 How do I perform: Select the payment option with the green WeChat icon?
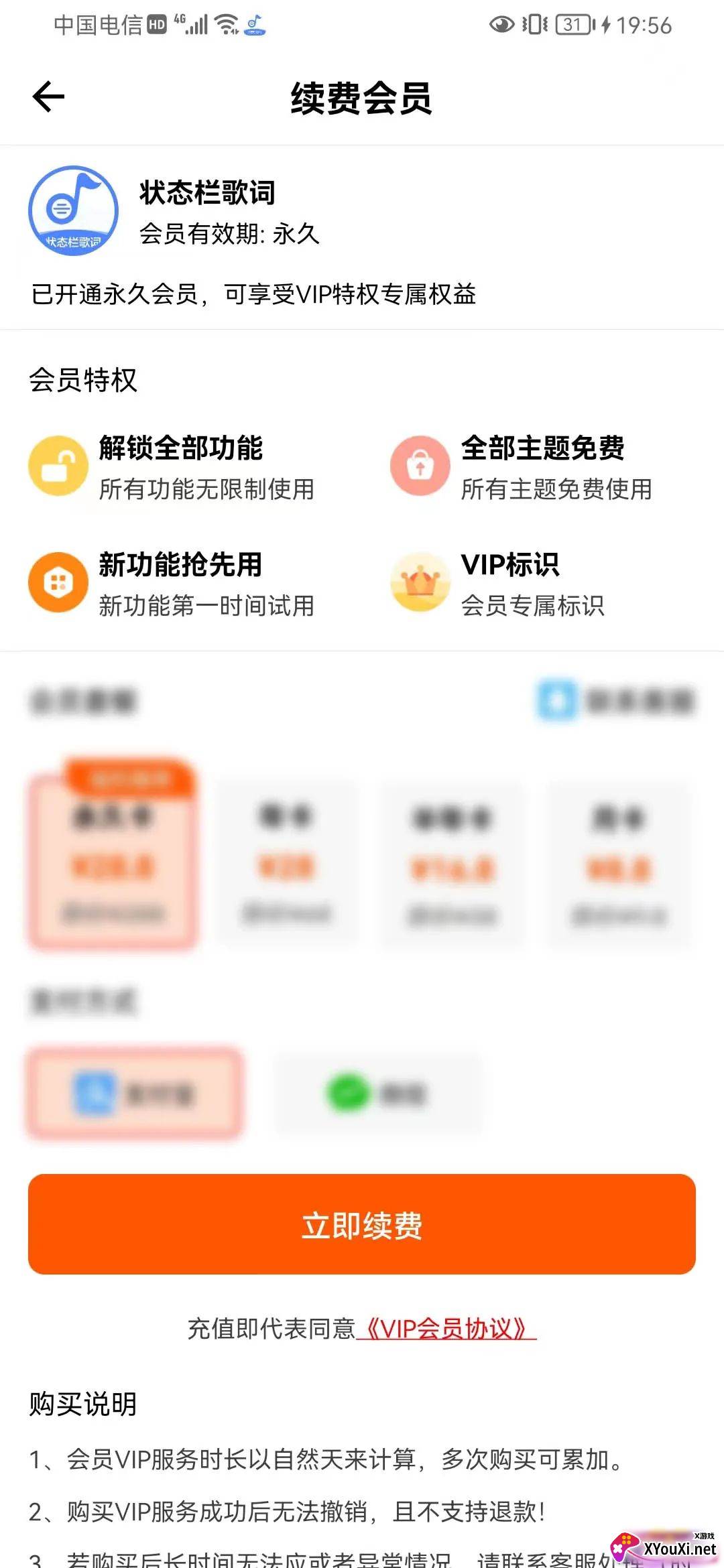(x=377, y=1093)
